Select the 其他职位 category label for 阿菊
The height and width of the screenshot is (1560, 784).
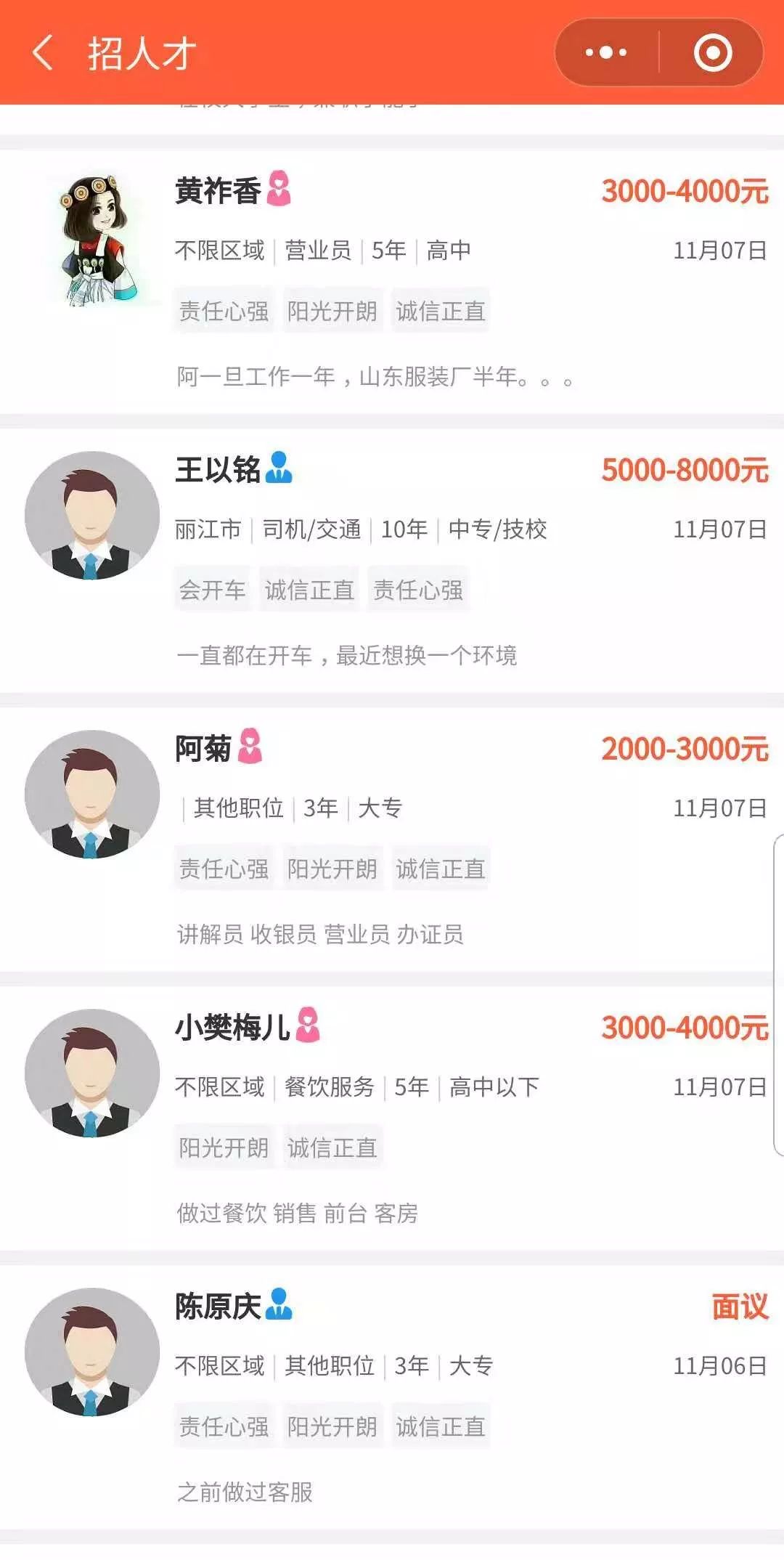(x=238, y=808)
